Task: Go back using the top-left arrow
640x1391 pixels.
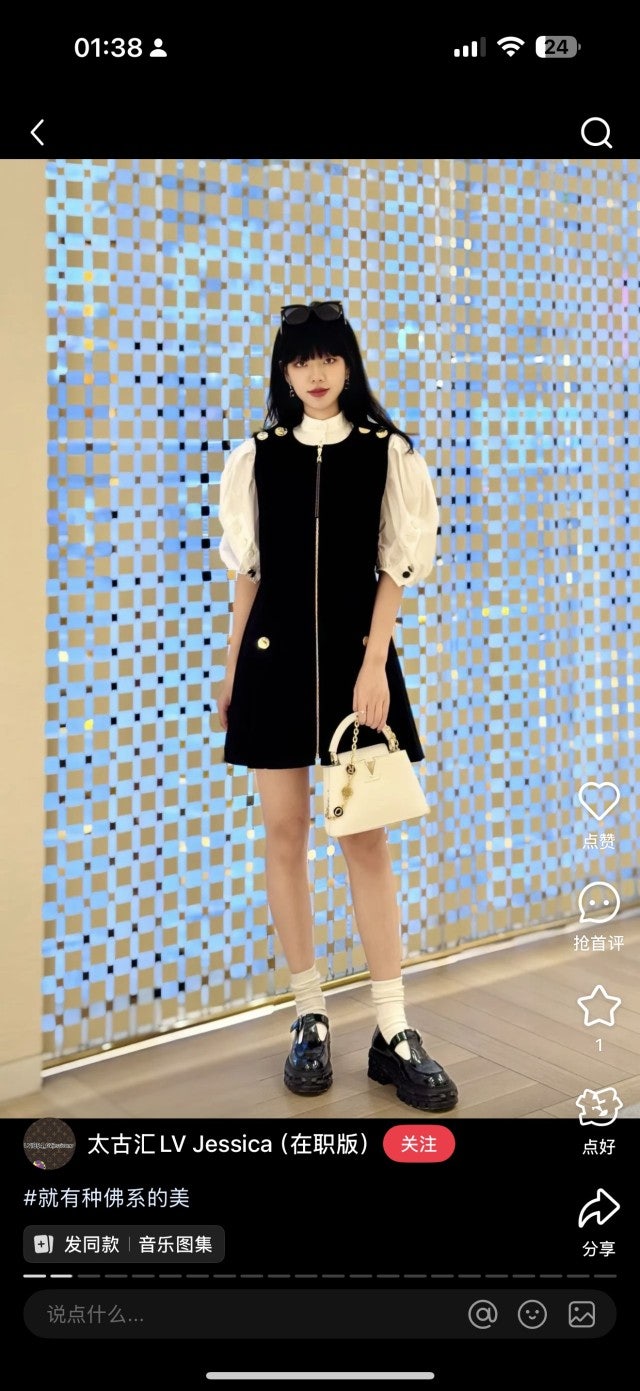Action: pos(37,133)
